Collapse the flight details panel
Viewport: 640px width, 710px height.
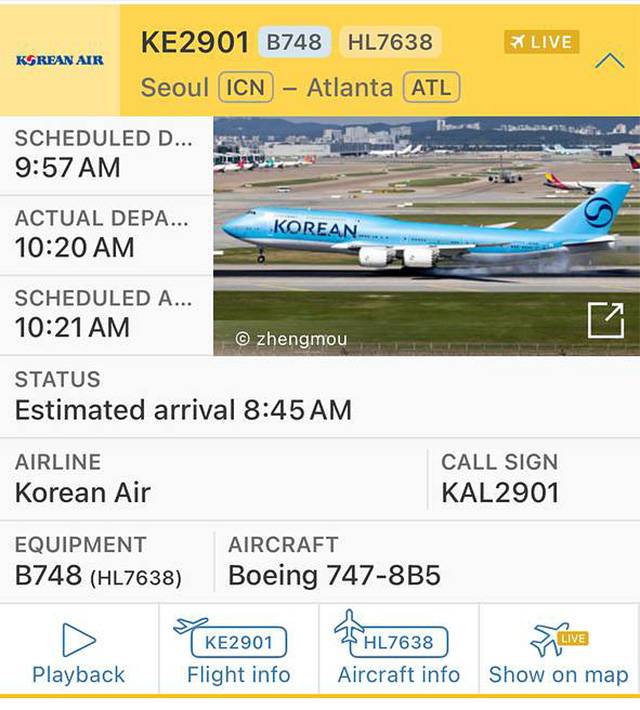pos(609,61)
